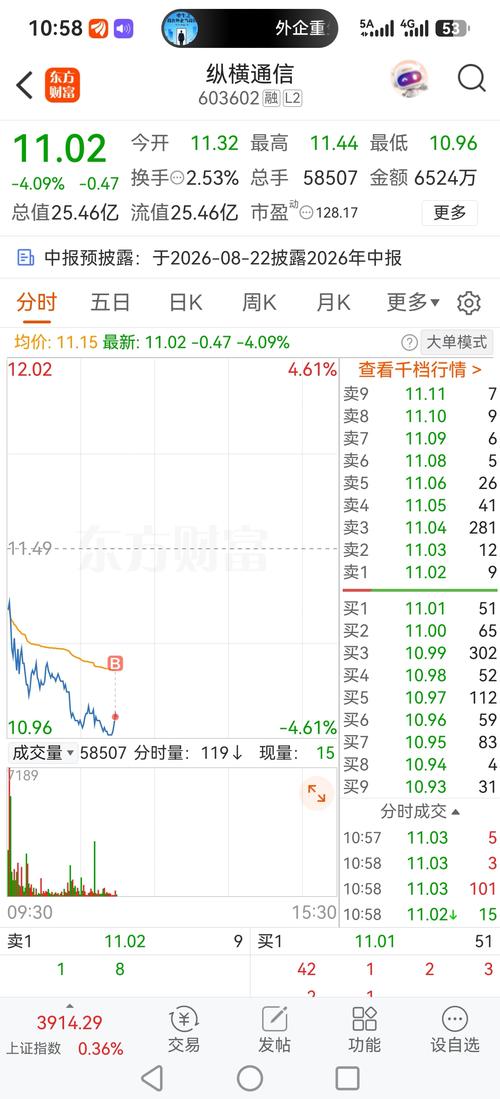The height and width of the screenshot is (1099, 500).
Task: Open 查看千档行情 link
Action: pos(420,369)
